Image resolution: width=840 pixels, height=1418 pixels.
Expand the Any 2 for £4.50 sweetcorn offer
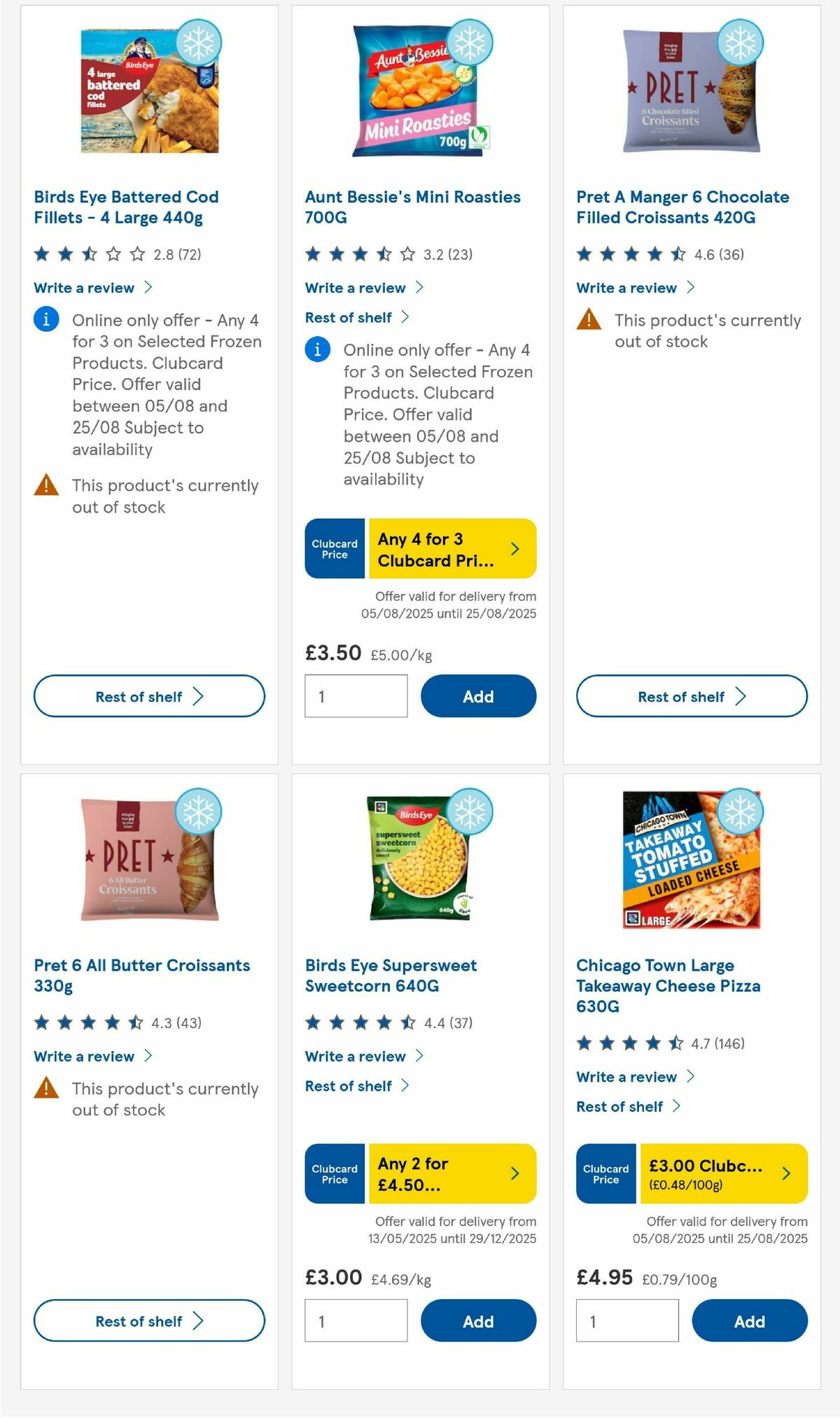tap(516, 1174)
